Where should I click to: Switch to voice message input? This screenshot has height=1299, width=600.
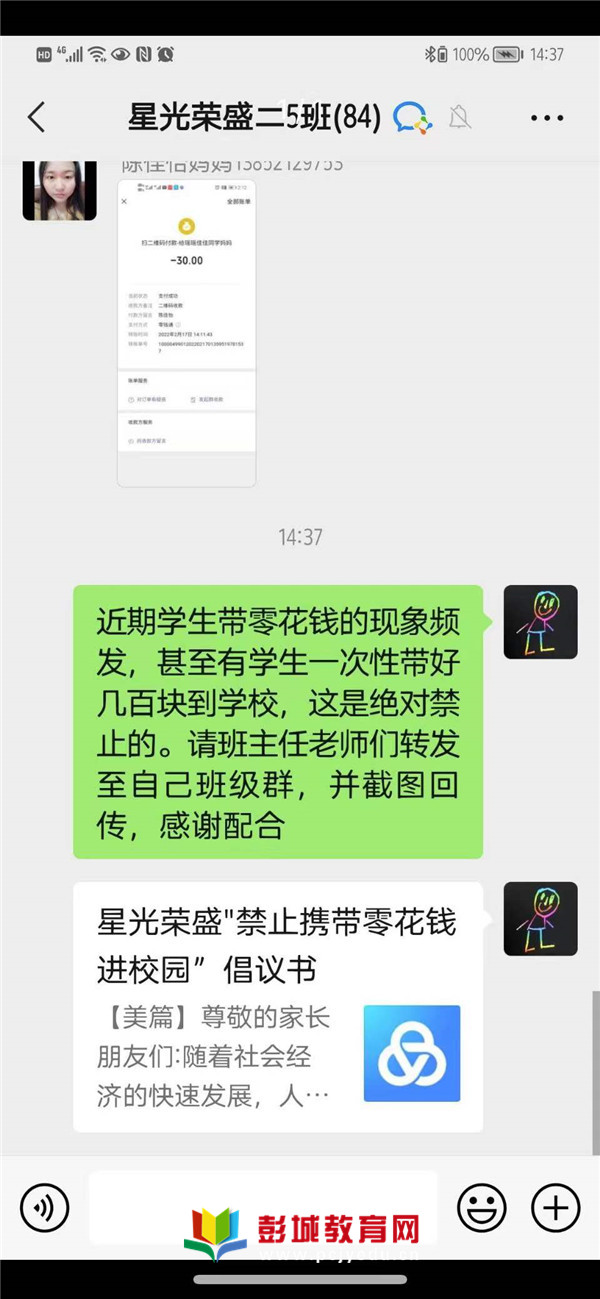click(x=45, y=1208)
